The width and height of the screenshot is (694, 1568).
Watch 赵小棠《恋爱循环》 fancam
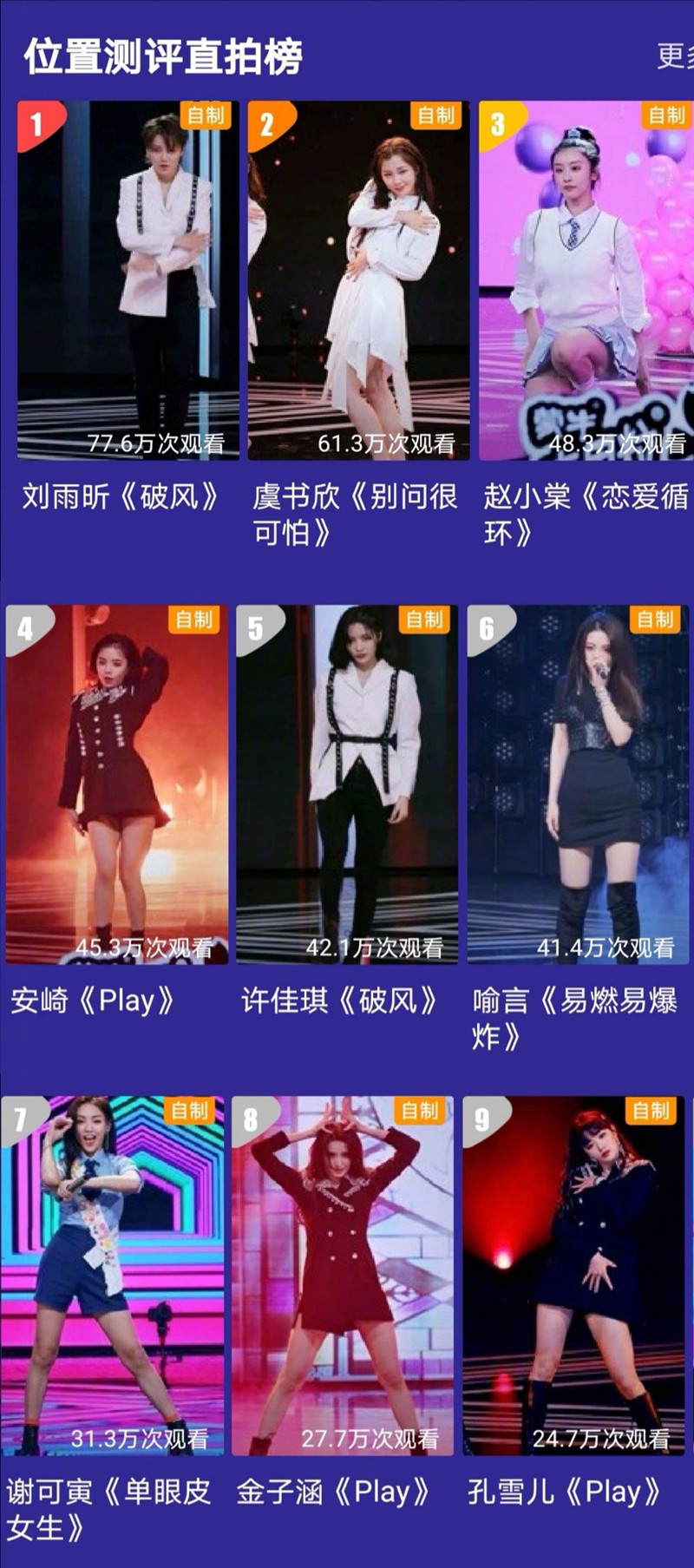586,279
